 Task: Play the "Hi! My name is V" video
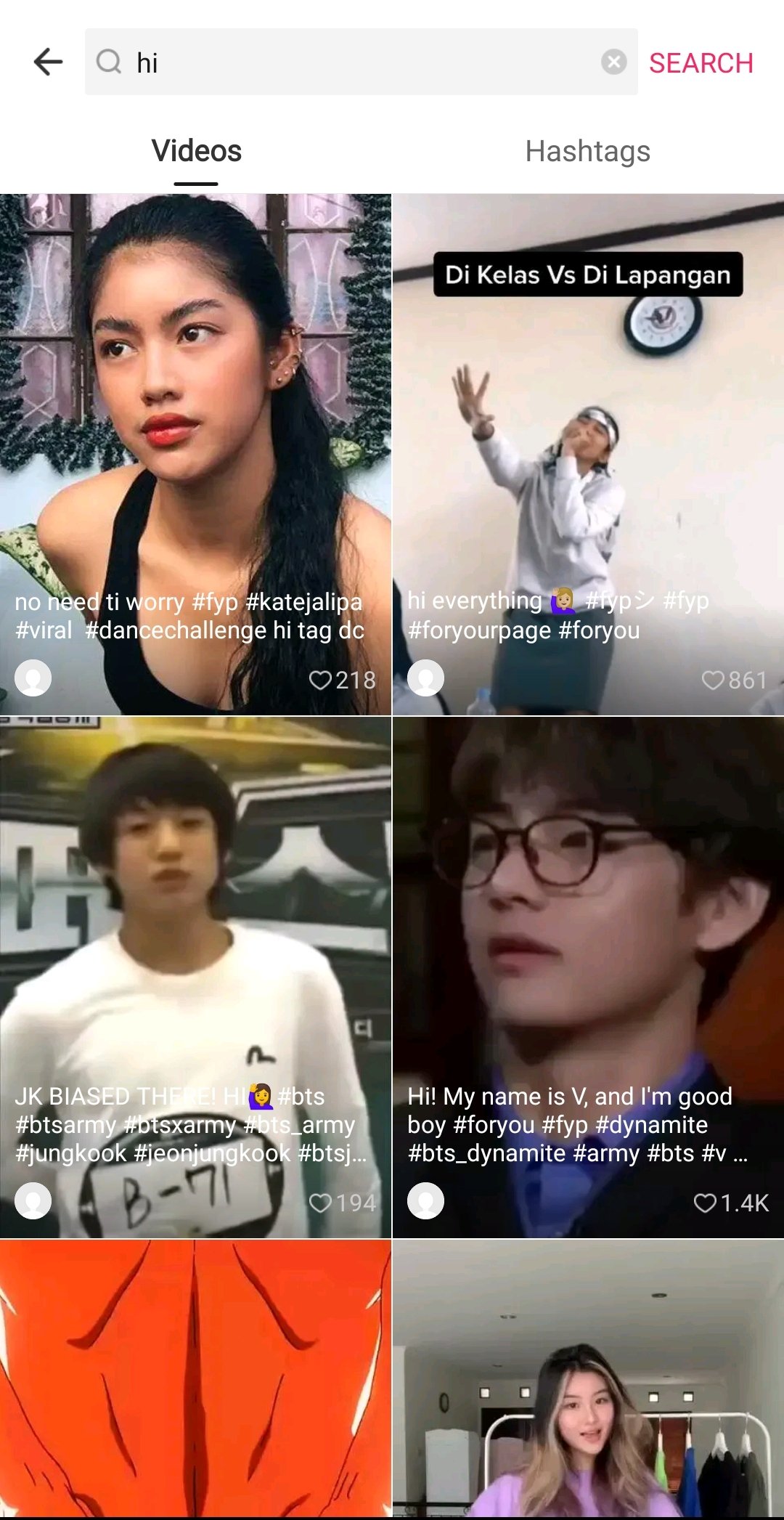588,944
